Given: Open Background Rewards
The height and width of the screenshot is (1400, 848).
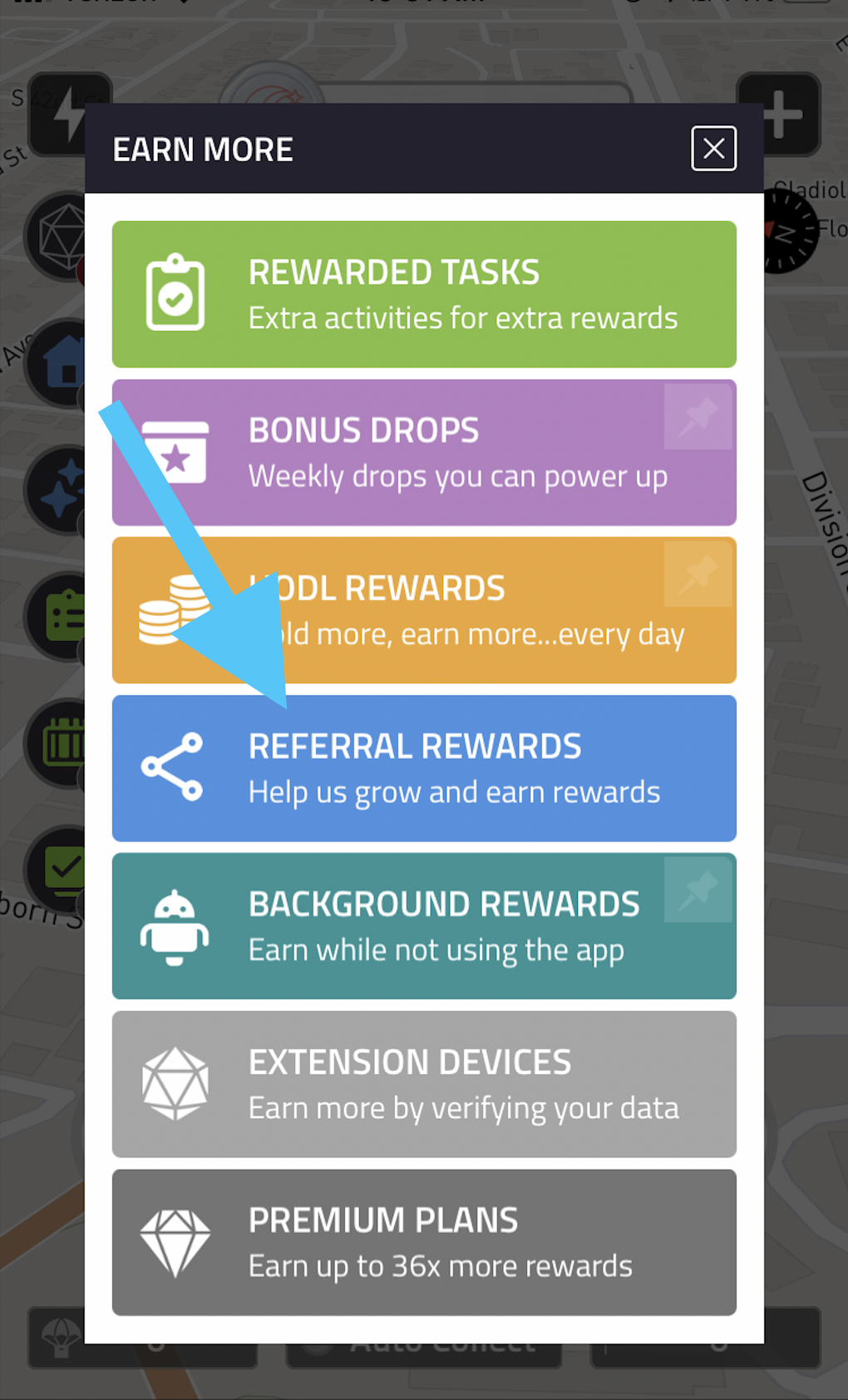Looking at the screenshot, I should point(424,926).
